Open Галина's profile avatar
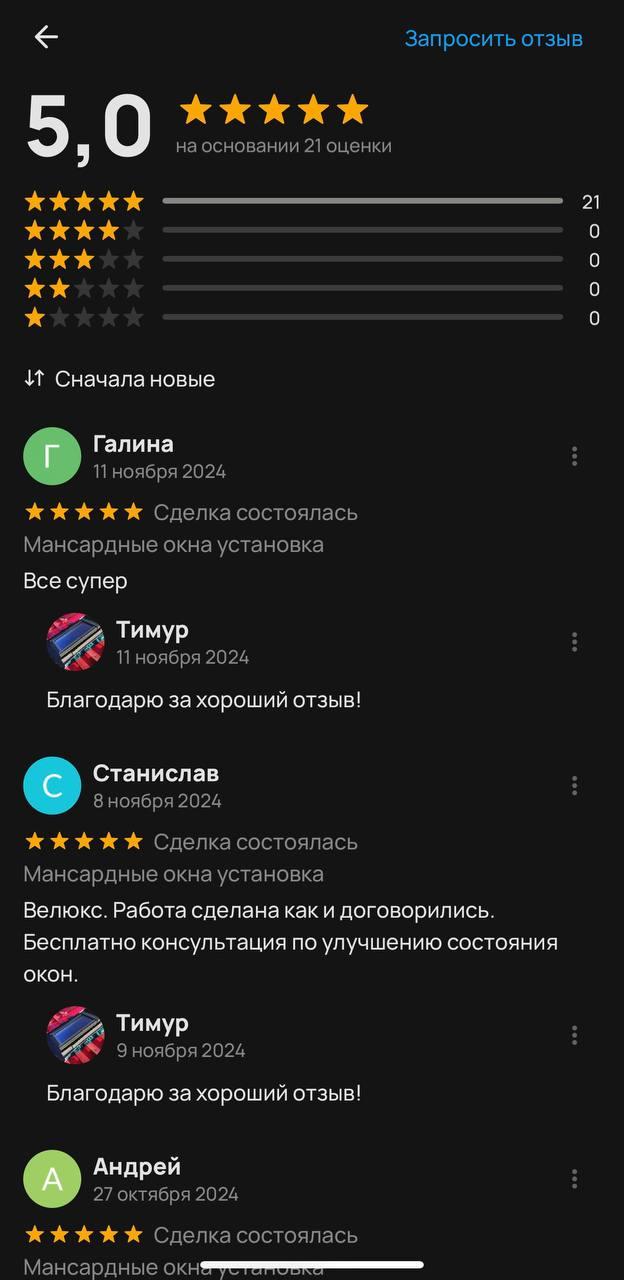 (x=52, y=456)
